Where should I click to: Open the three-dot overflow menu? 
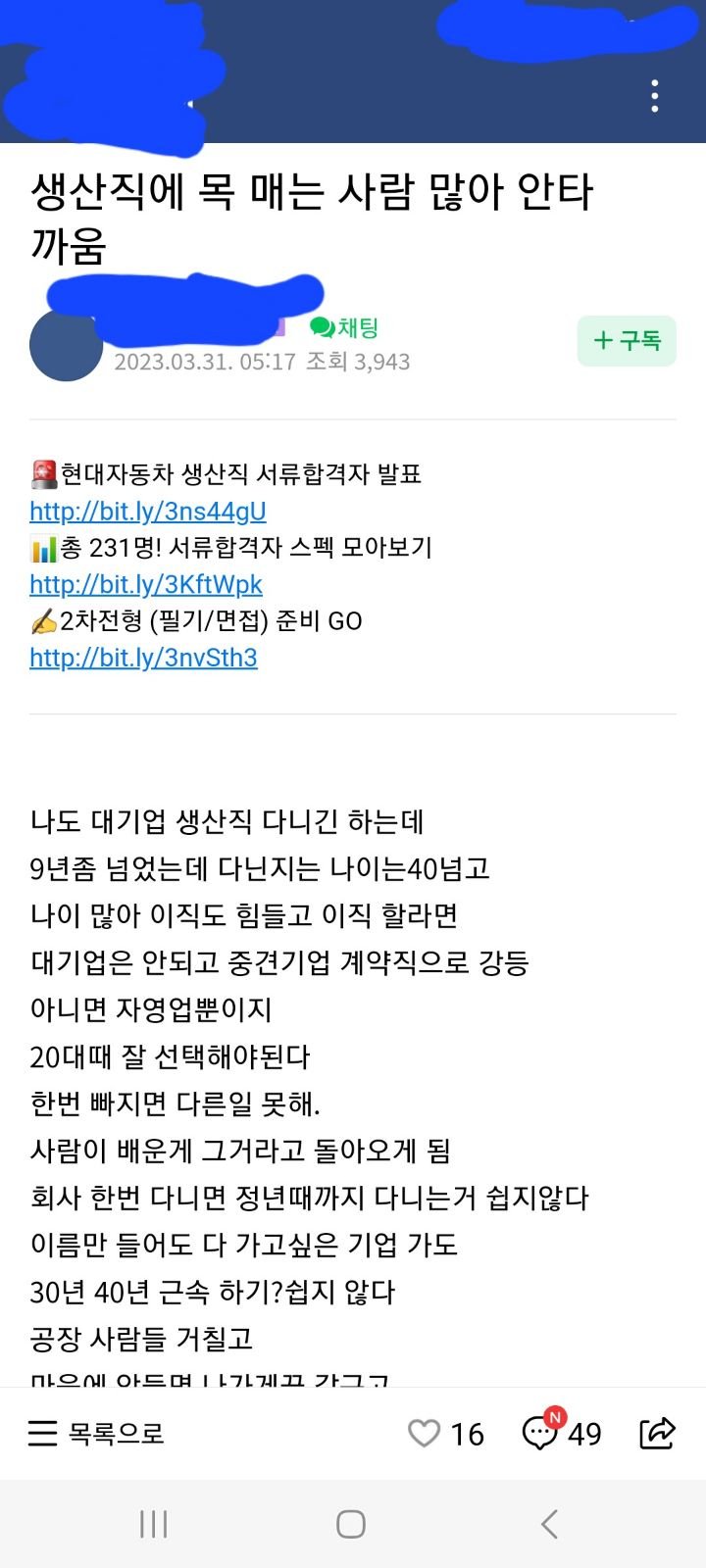coord(654,96)
